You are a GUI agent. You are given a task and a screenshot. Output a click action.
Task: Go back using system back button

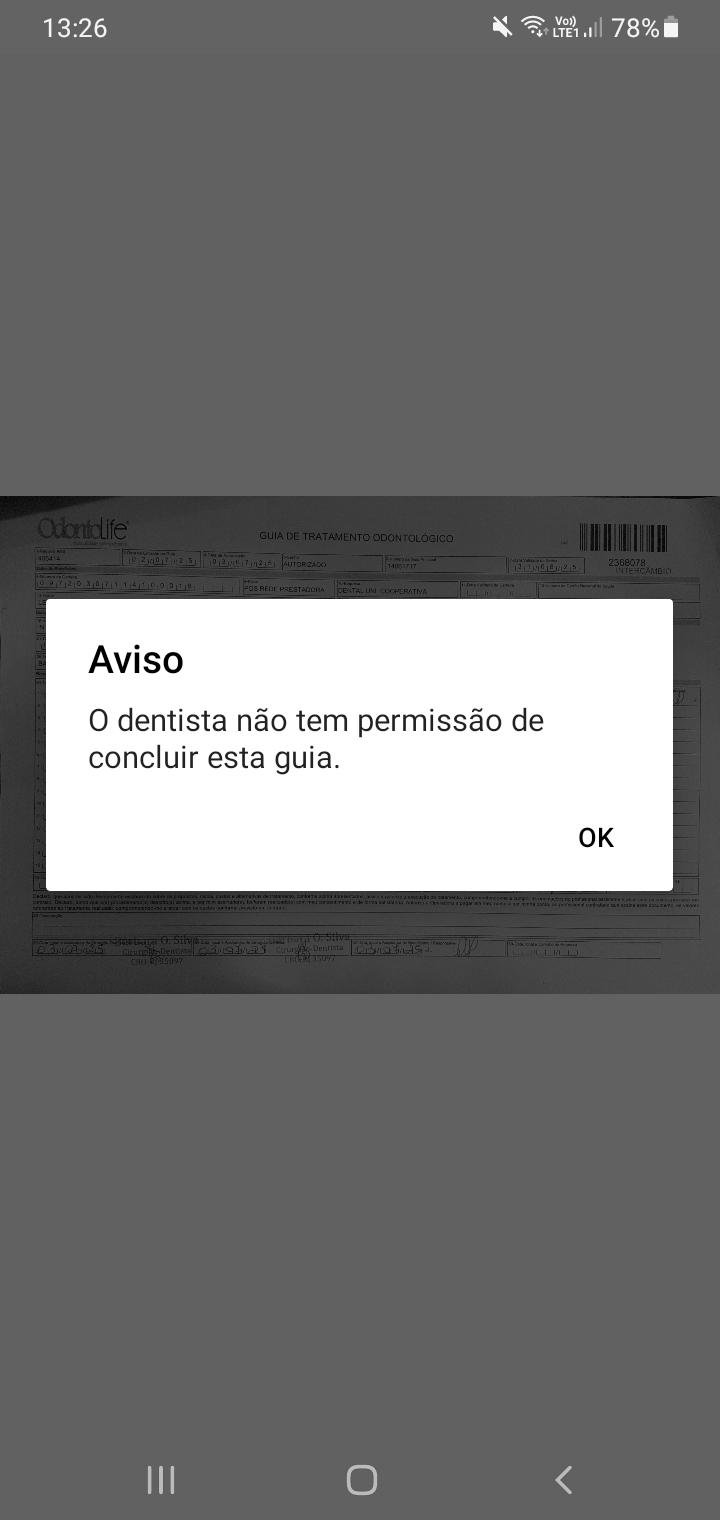563,1479
